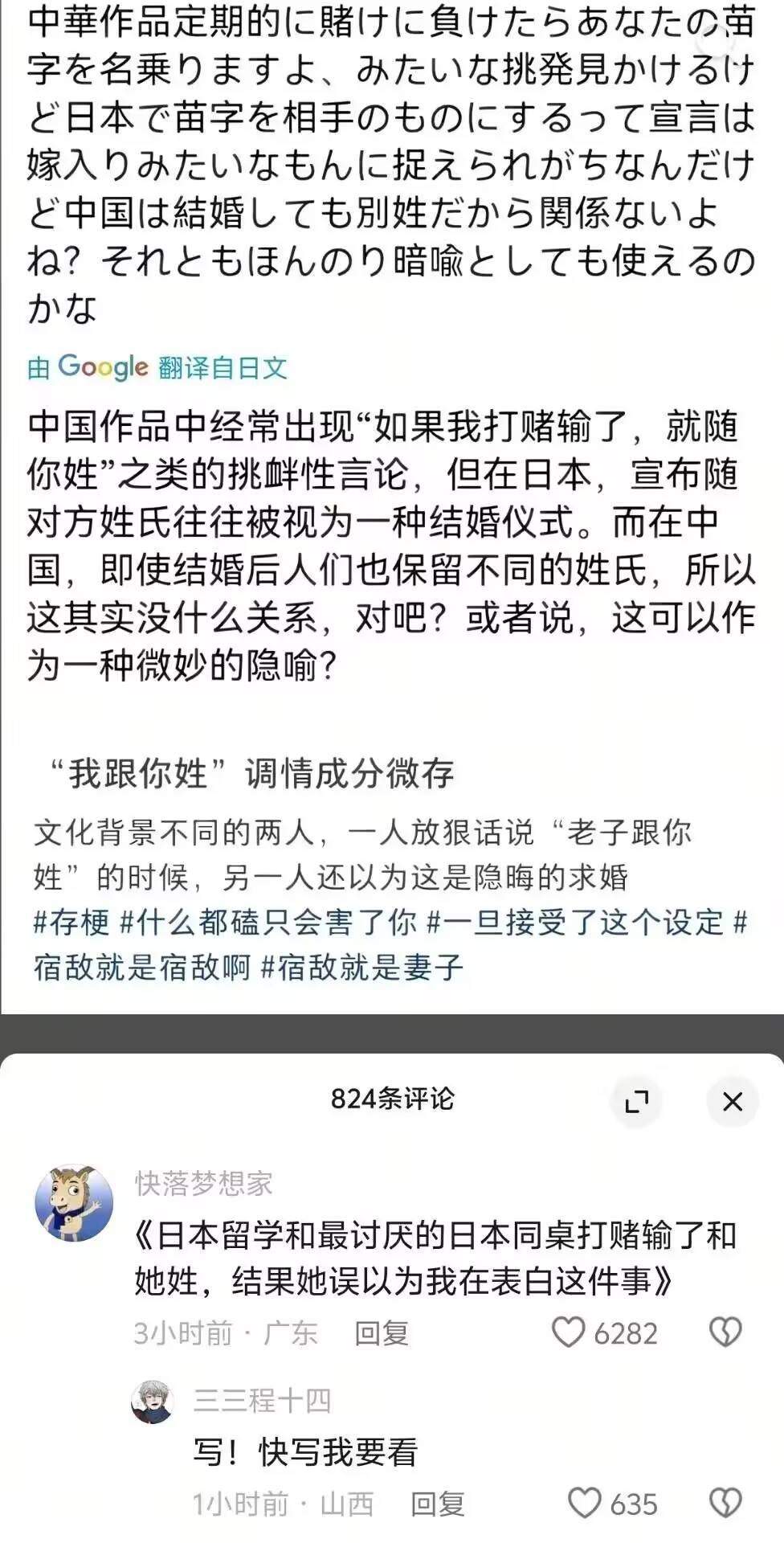
Task: Open 三三程十四's profile avatar
Action: pyautogui.click(x=153, y=1402)
